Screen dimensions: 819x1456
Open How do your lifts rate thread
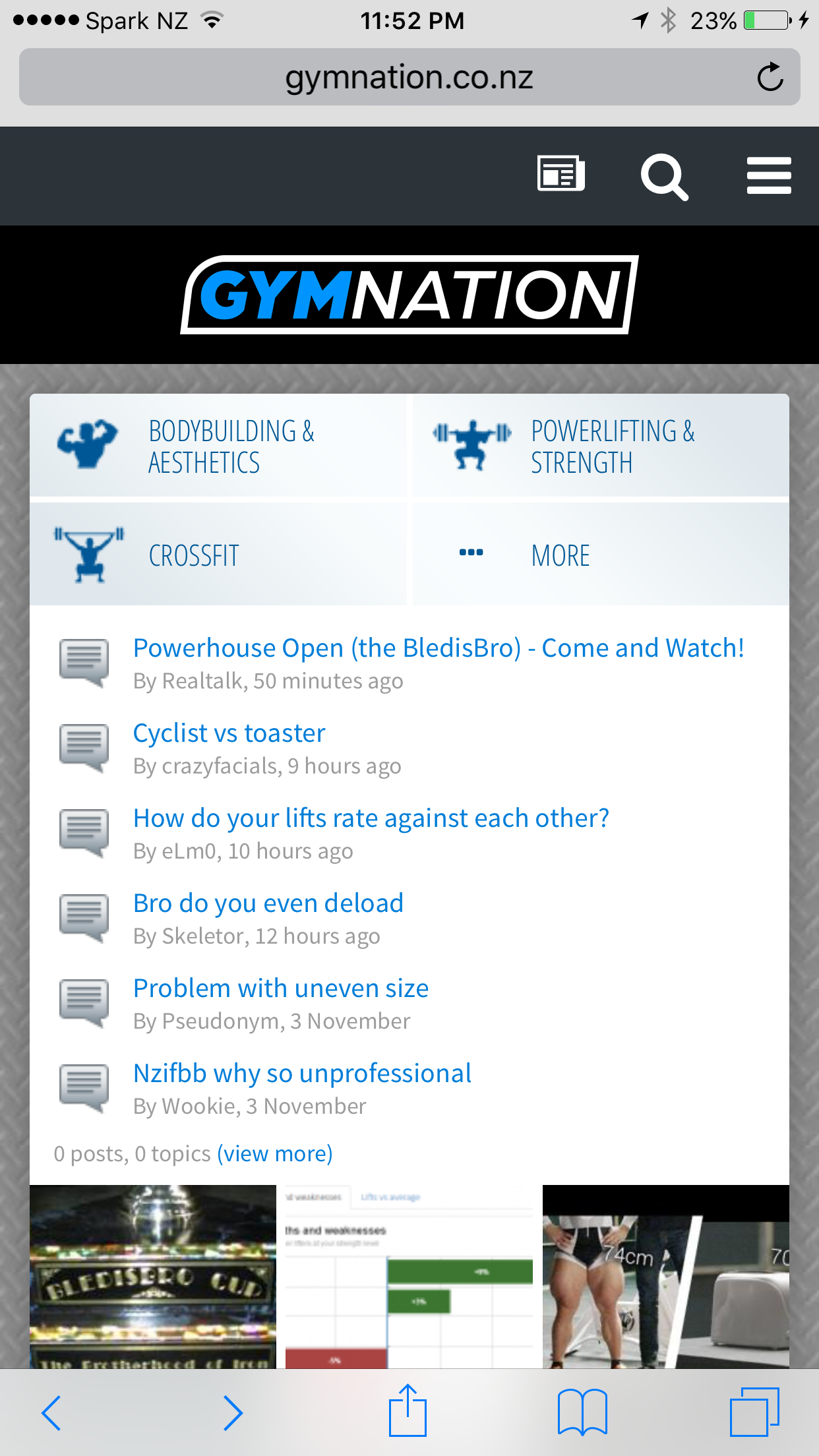(371, 818)
